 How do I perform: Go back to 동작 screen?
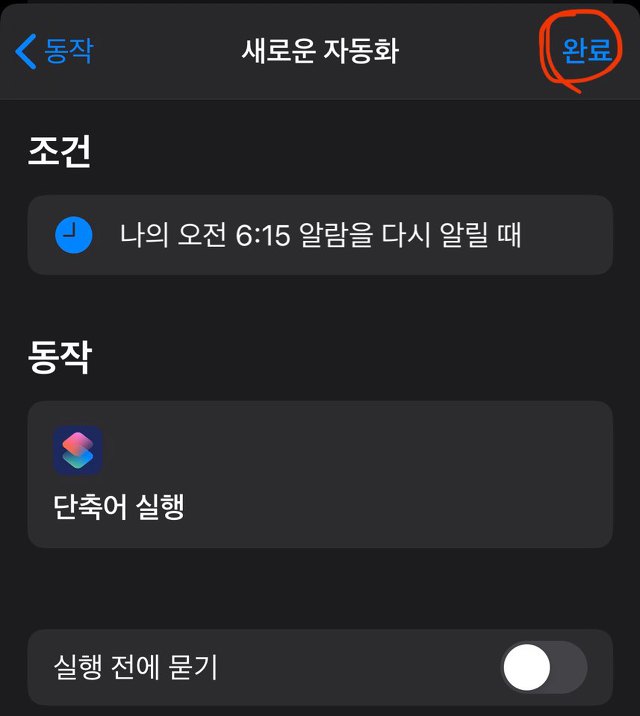tap(57, 50)
